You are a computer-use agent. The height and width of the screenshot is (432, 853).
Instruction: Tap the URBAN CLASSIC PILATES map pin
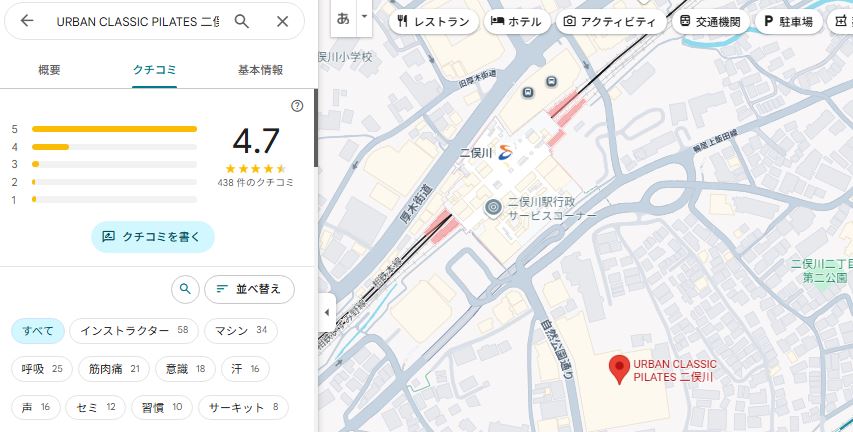(620, 368)
